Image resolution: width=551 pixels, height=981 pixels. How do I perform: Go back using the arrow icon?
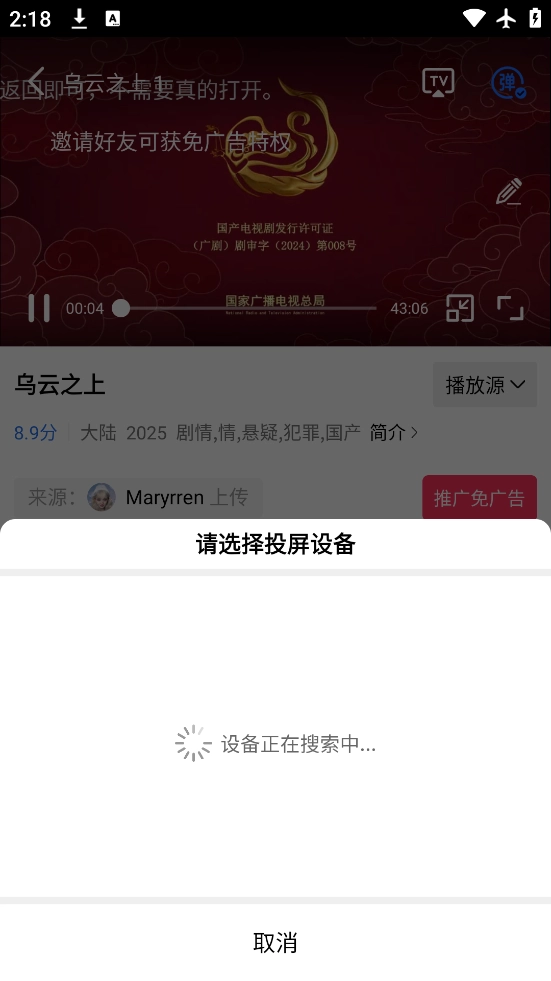[x=36, y=82]
